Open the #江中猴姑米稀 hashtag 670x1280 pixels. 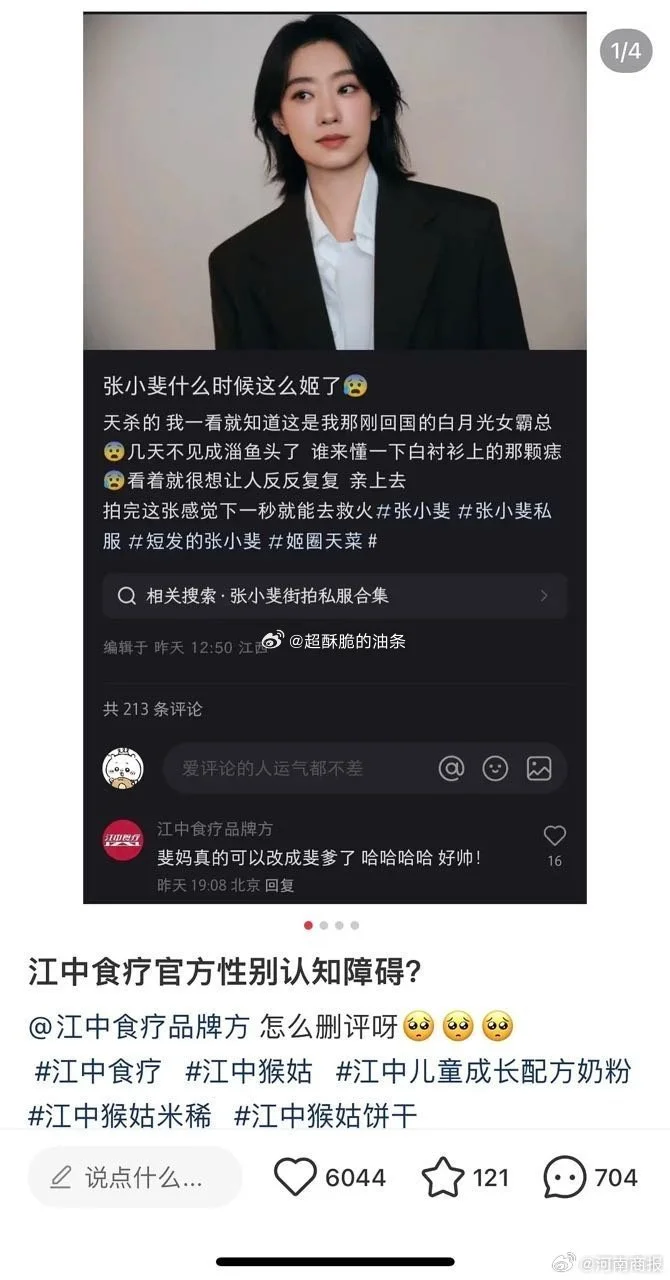click(x=120, y=1115)
